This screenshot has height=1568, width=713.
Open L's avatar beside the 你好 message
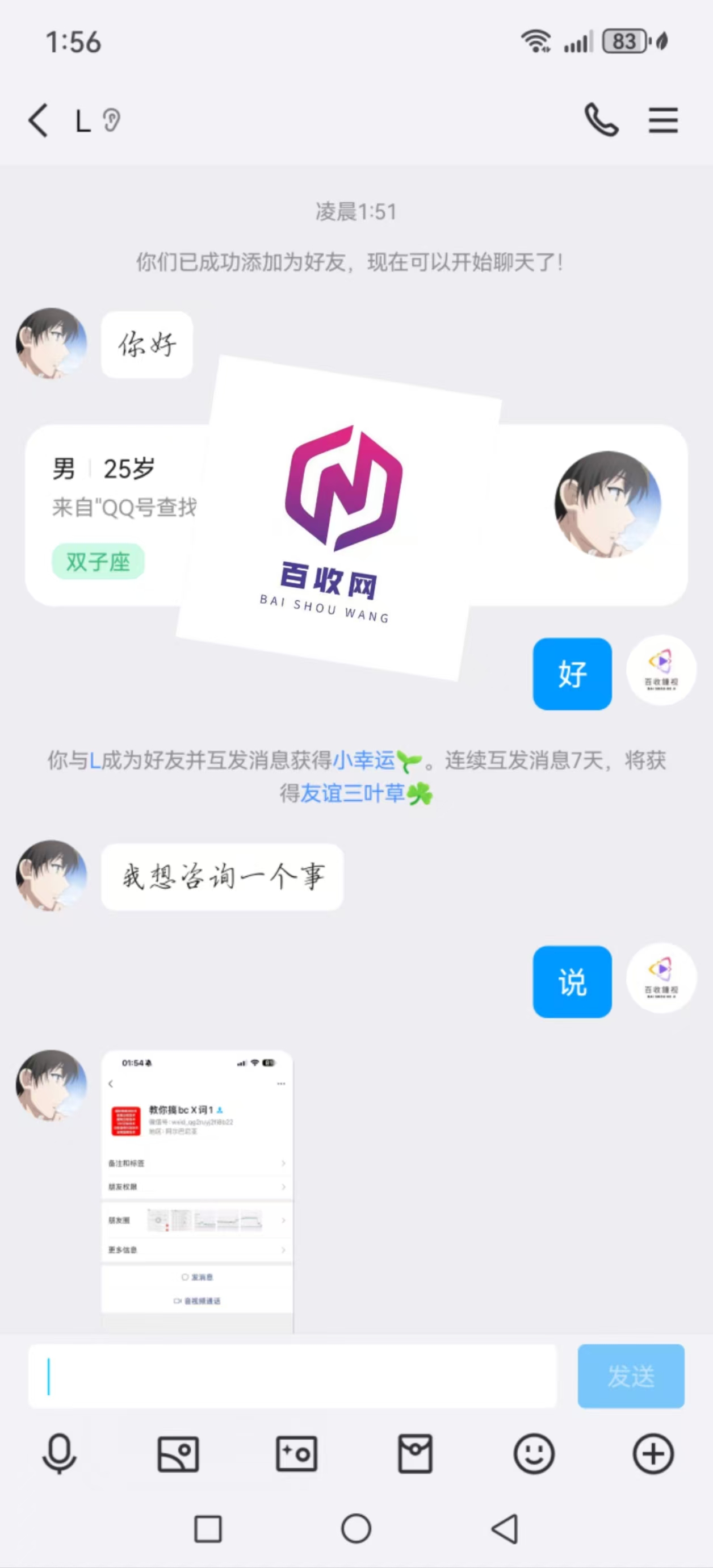51,344
